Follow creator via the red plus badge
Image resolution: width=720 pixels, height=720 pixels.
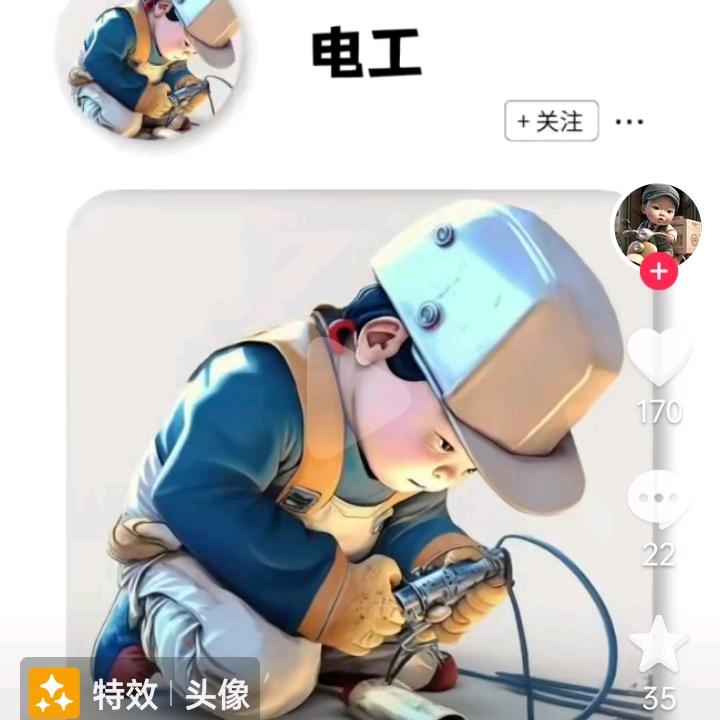click(x=658, y=271)
